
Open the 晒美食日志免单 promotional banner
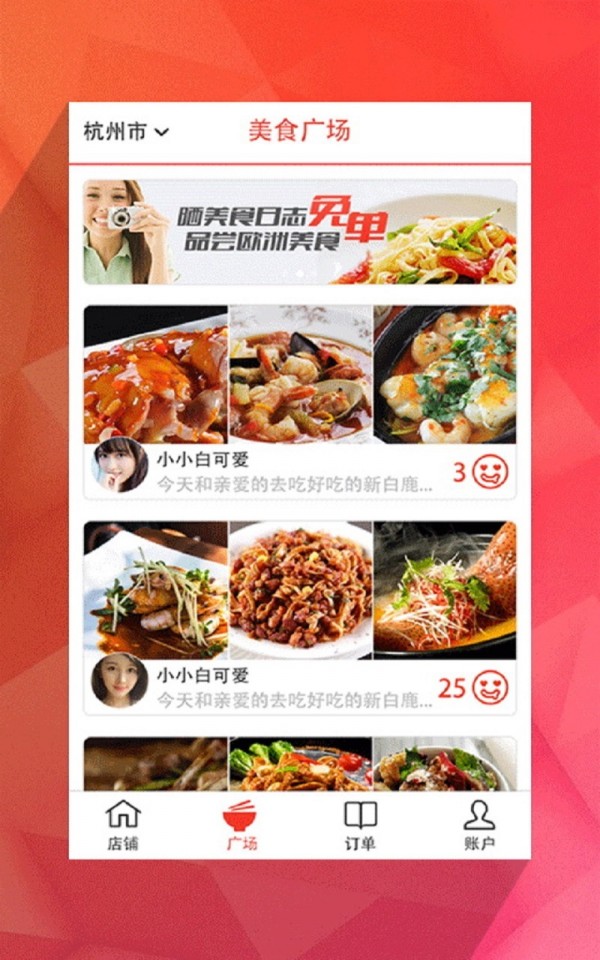click(x=300, y=232)
